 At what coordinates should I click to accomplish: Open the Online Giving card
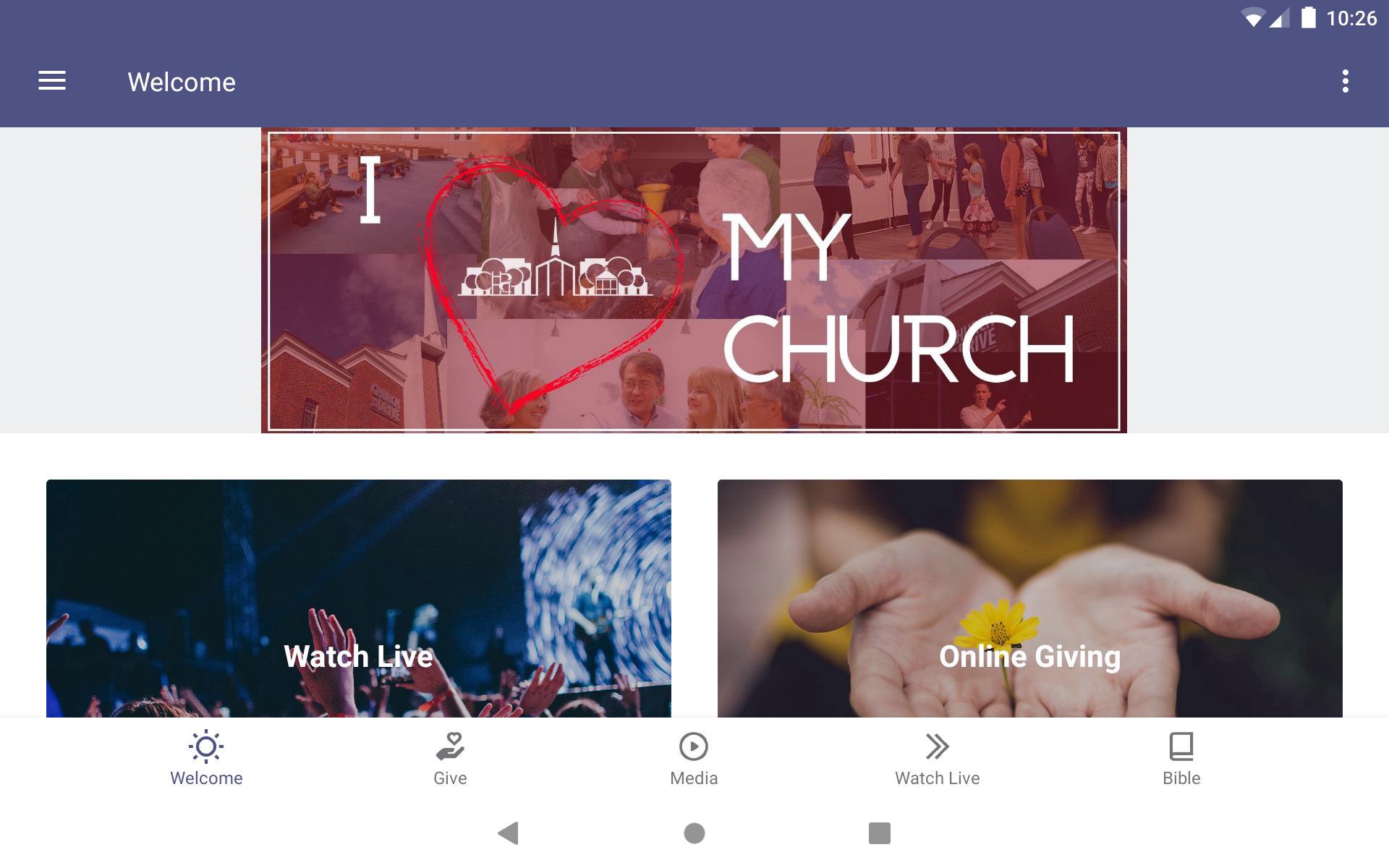1029,599
